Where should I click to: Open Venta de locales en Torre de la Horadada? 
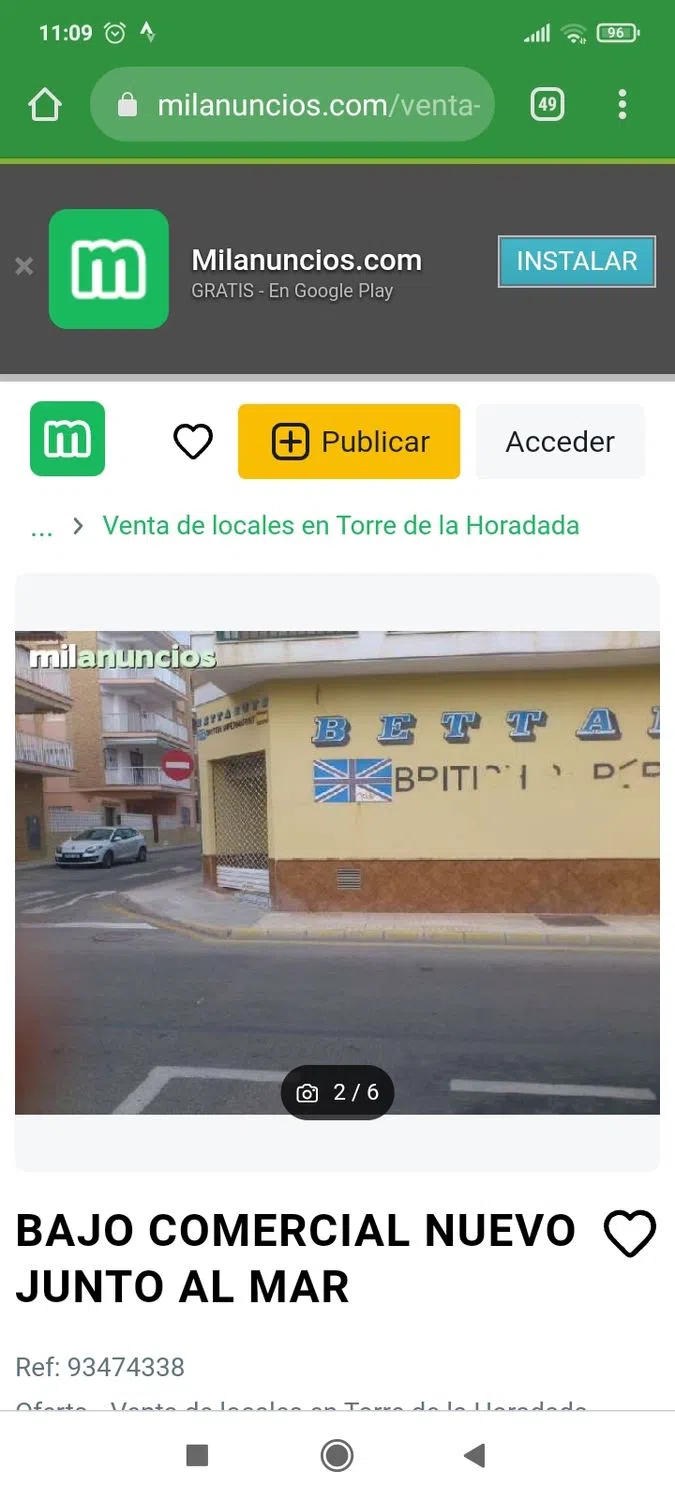(x=341, y=525)
